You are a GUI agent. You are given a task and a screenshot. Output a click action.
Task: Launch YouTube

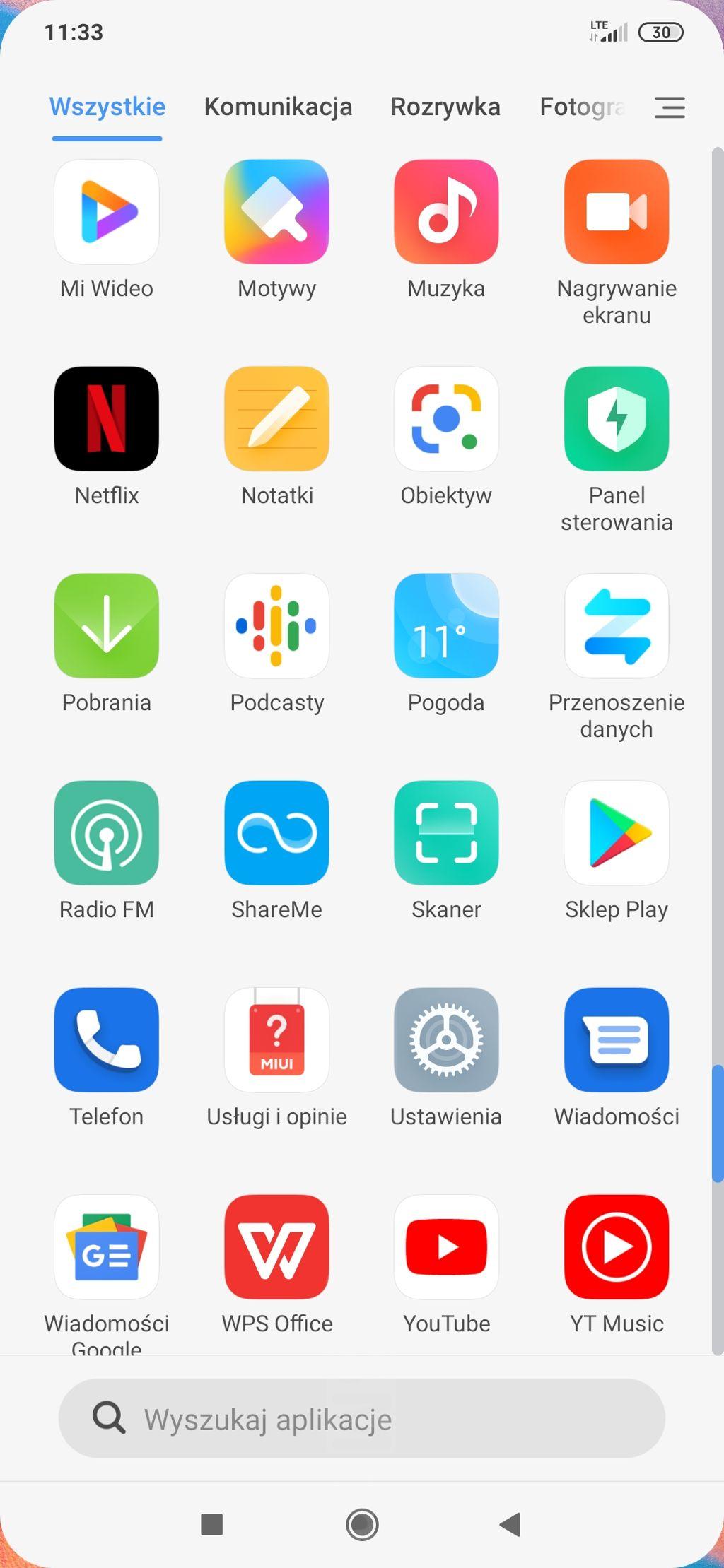(446, 1247)
